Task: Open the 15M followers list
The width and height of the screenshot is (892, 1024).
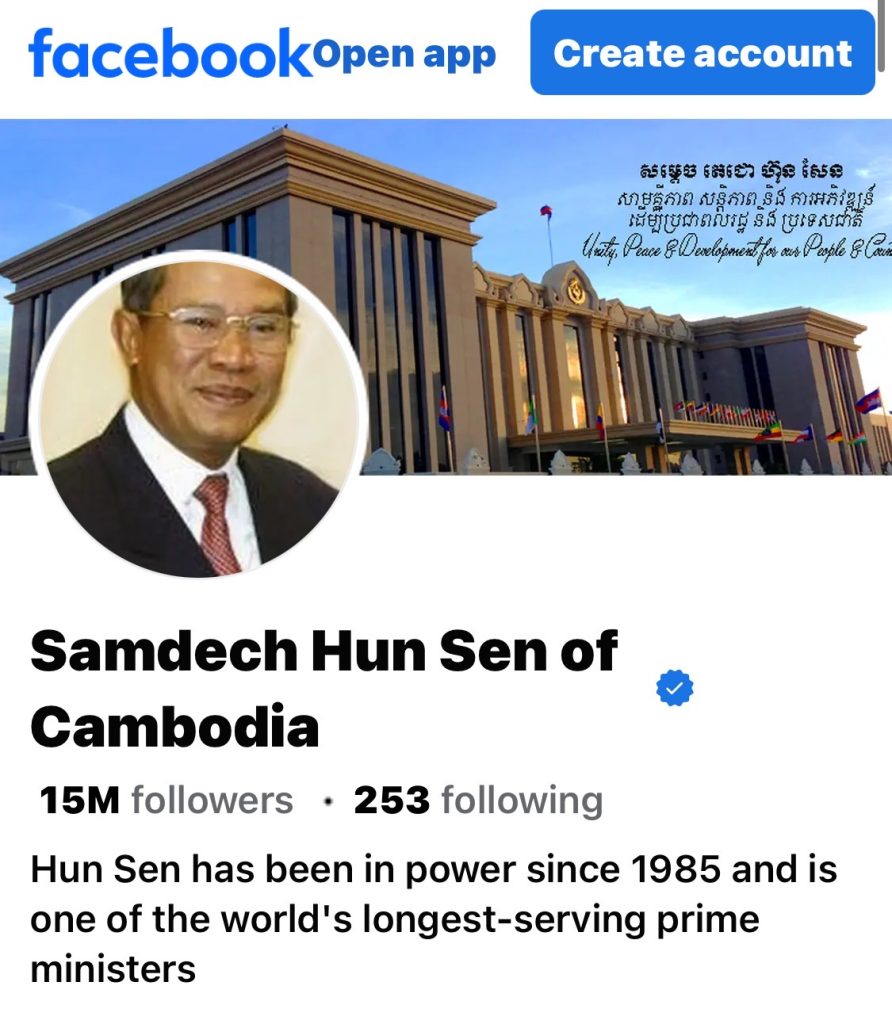Action: (166, 801)
